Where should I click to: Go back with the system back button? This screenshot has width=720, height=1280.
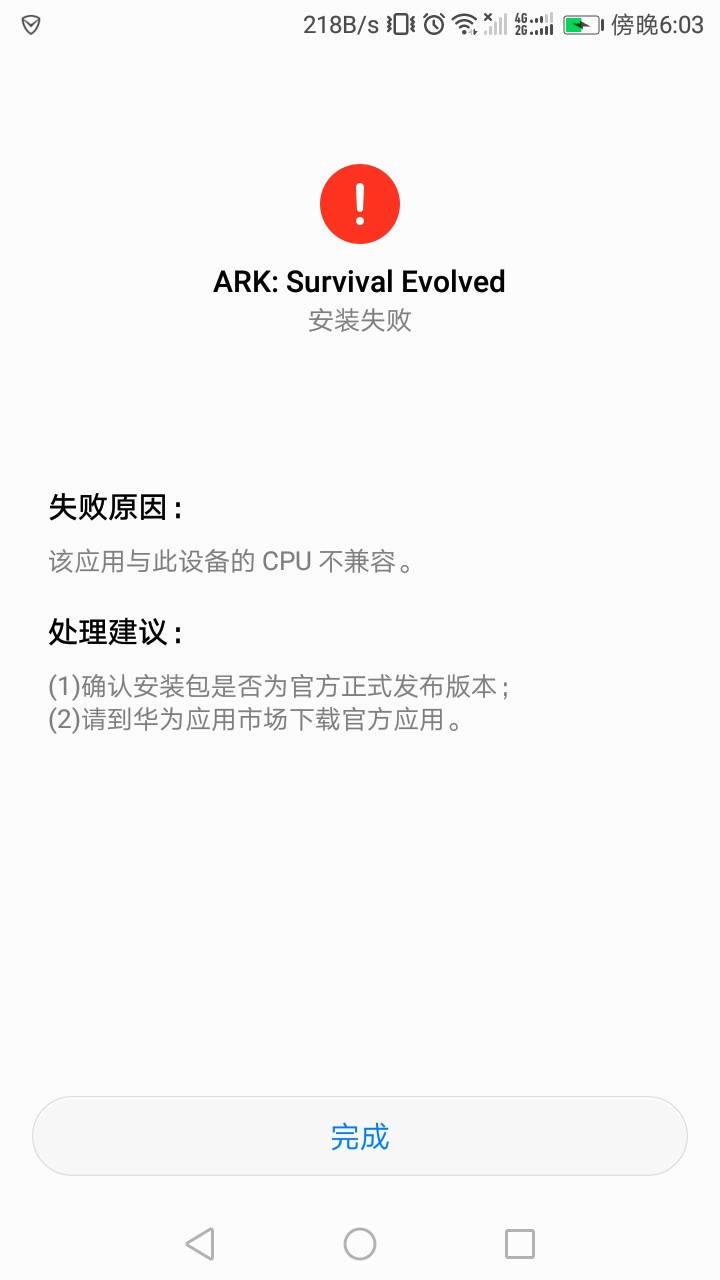(200, 1244)
